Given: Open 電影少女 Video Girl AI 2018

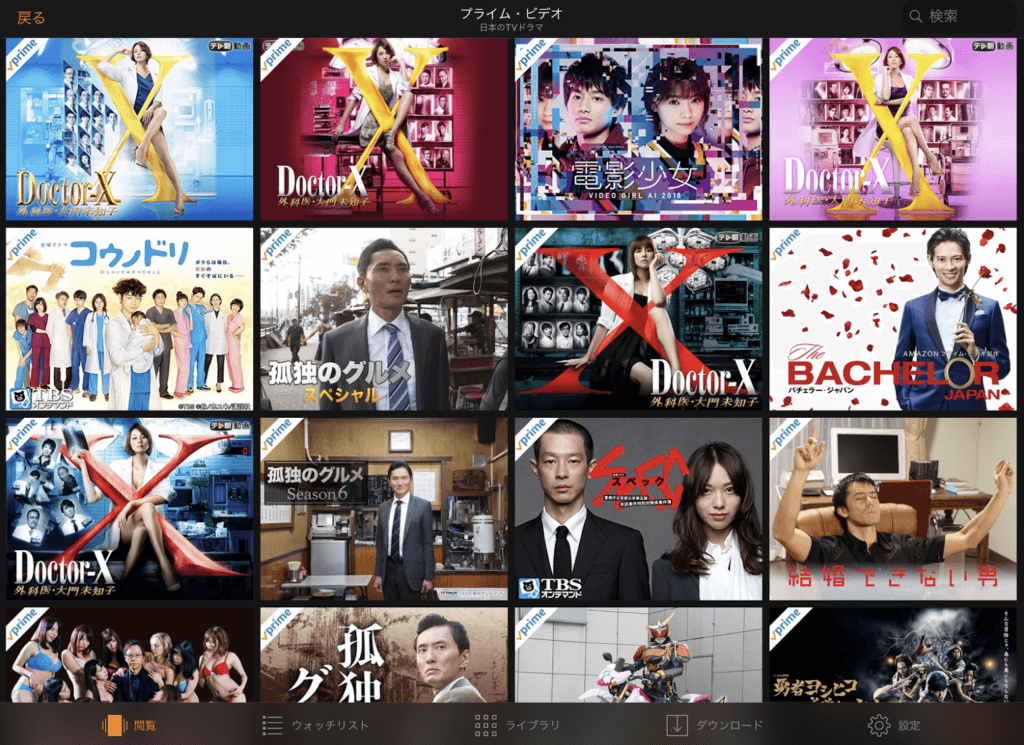Looking at the screenshot, I should point(638,129).
